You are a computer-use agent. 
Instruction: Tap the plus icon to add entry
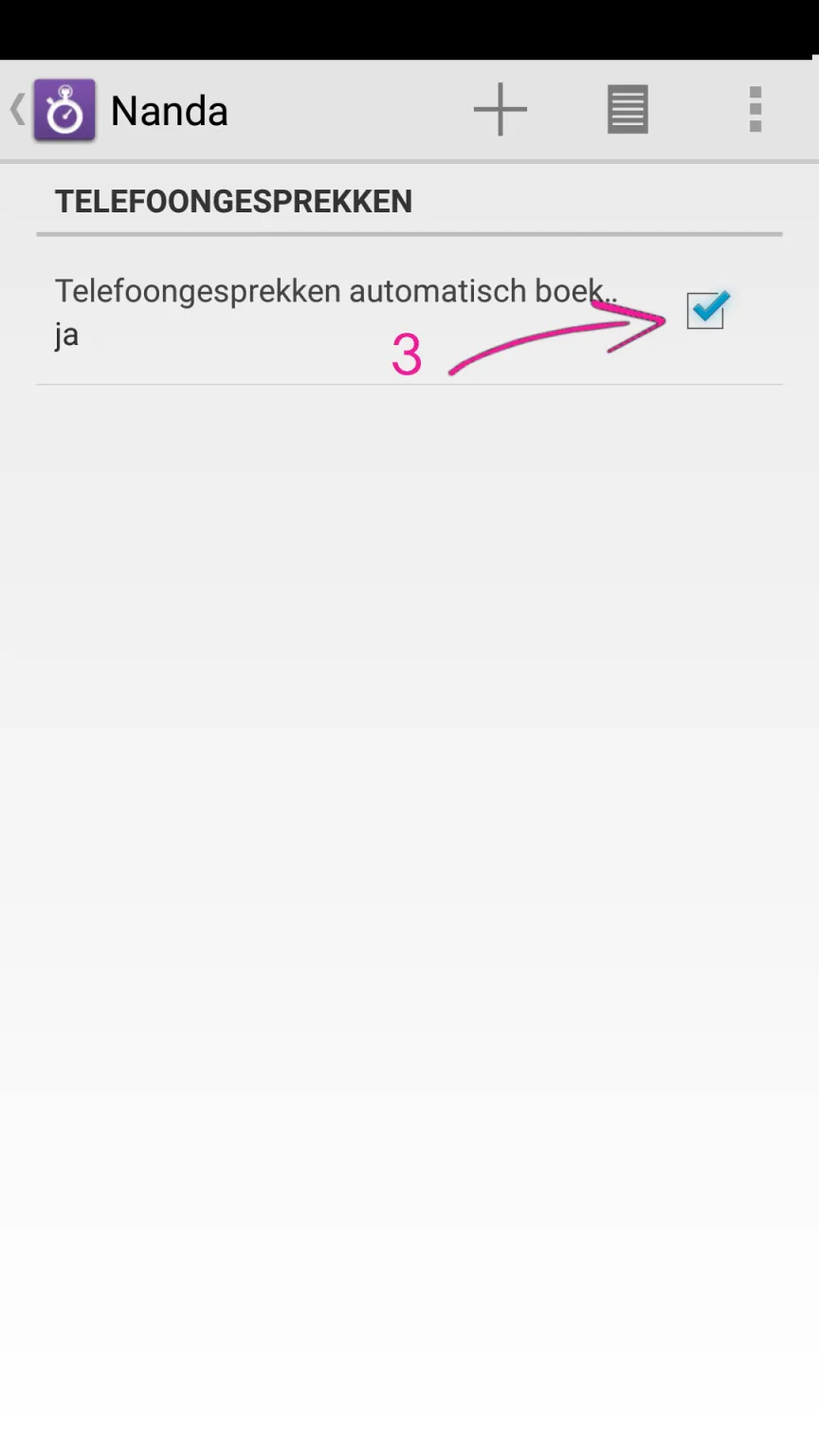[500, 110]
